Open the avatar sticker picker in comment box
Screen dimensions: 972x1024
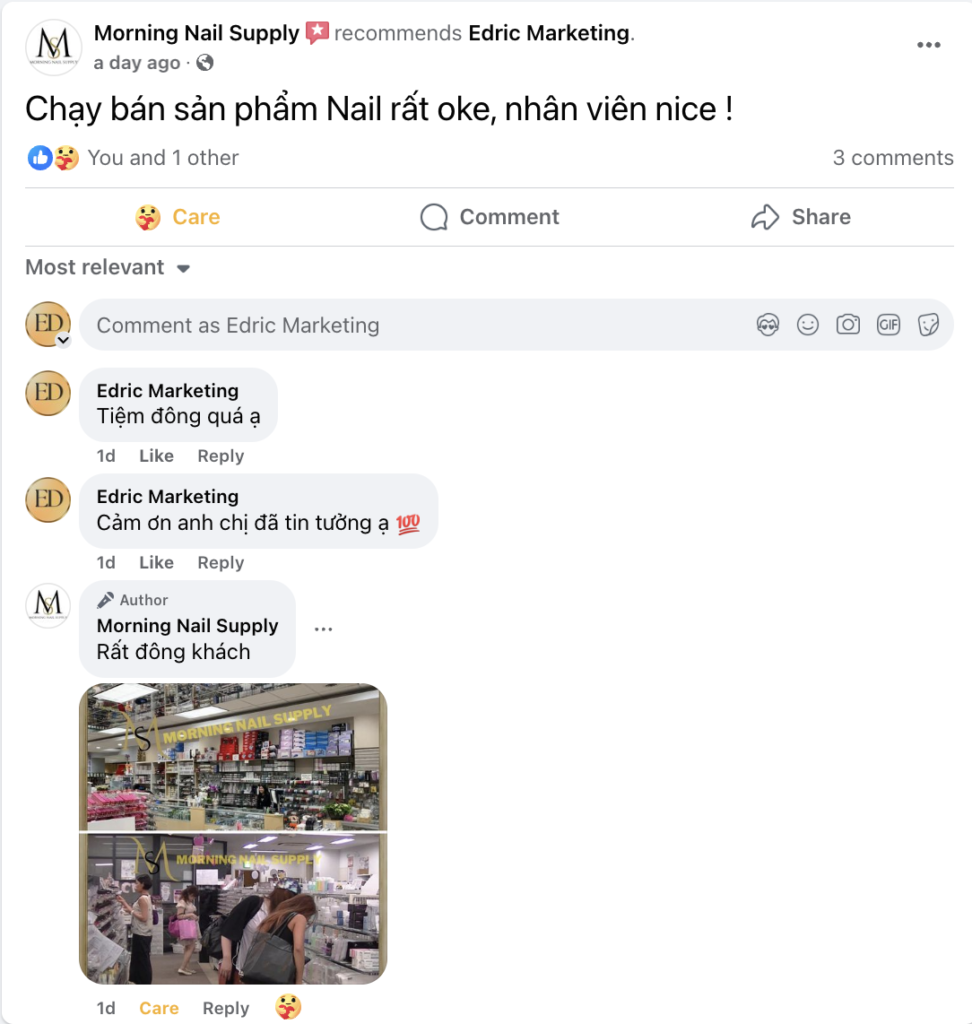coord(768,324)
